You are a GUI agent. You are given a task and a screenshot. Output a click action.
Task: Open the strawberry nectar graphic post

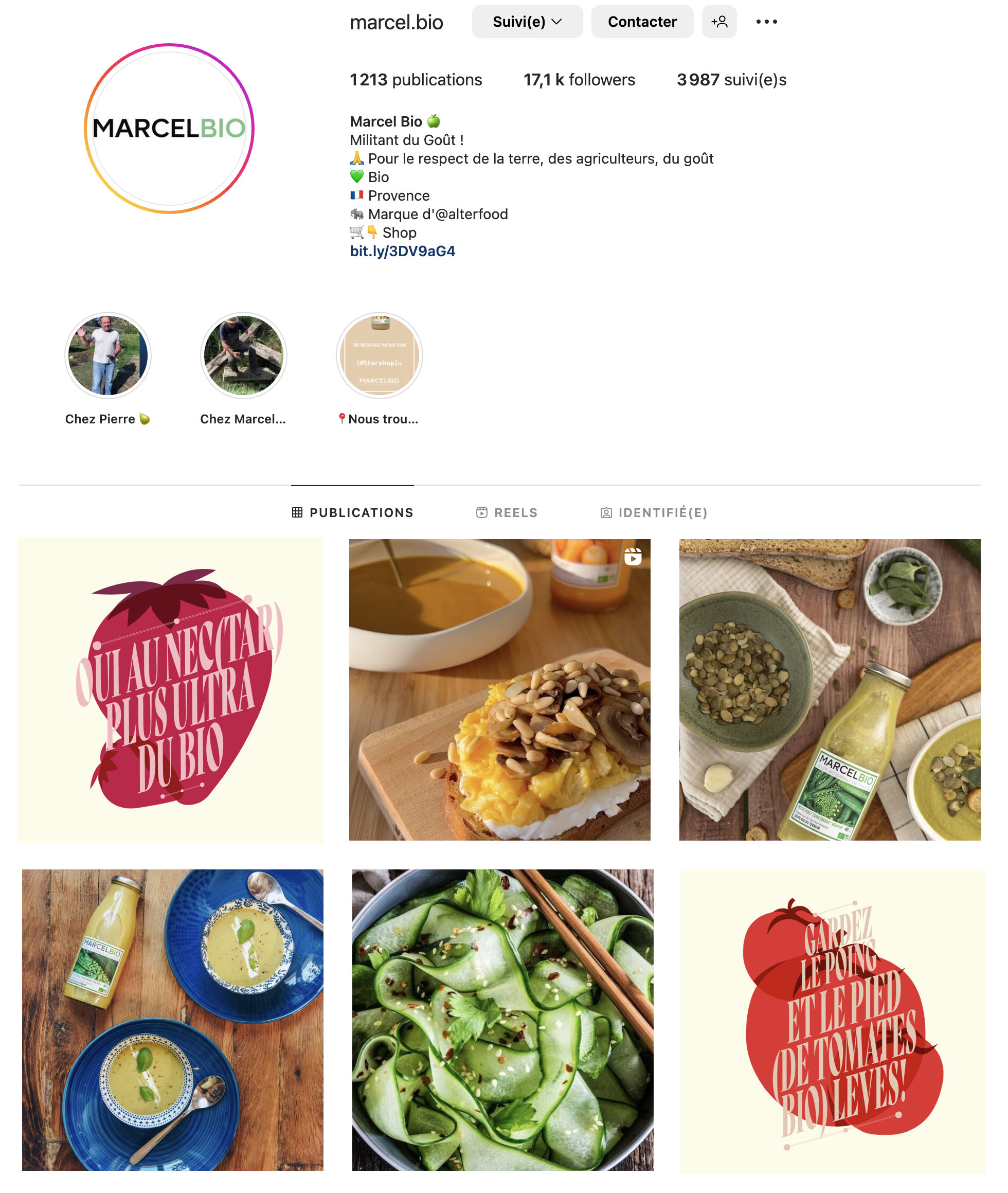171,689
